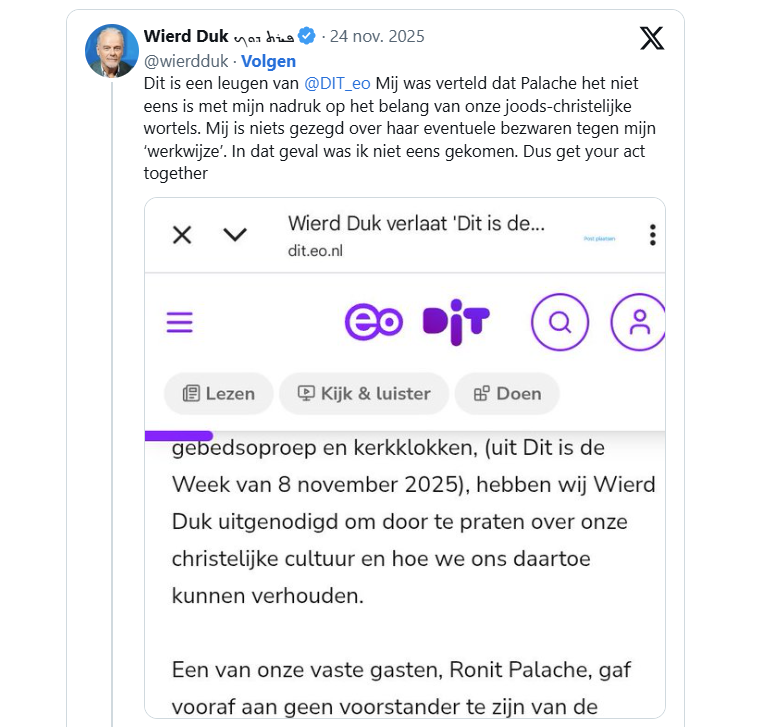Open Wierd Duk's profile picture
This screenshot has height=727, width=781.
(x=111, y=51)
